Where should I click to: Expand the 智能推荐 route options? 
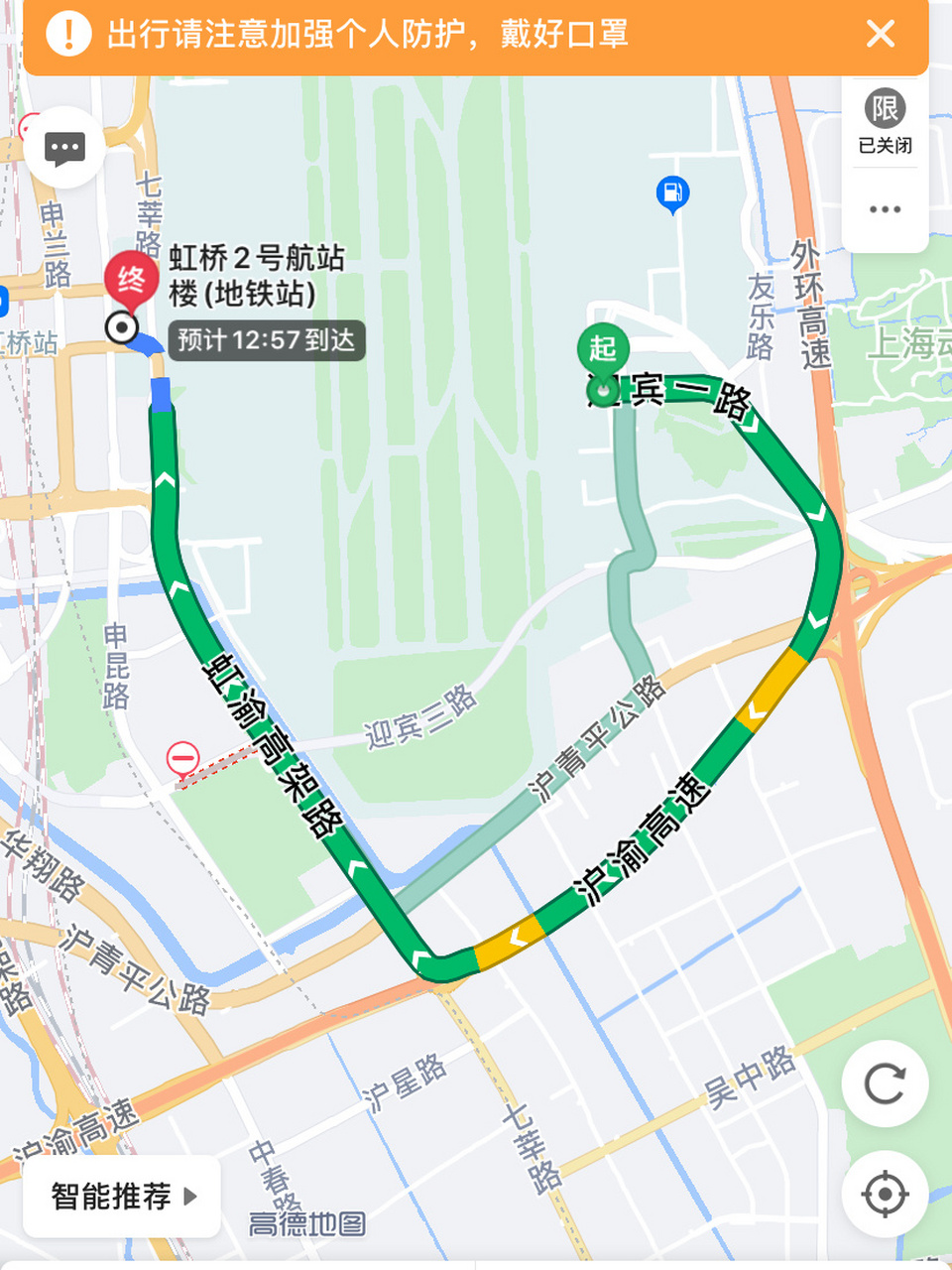pyautogui.click(x=121, y=1198)
